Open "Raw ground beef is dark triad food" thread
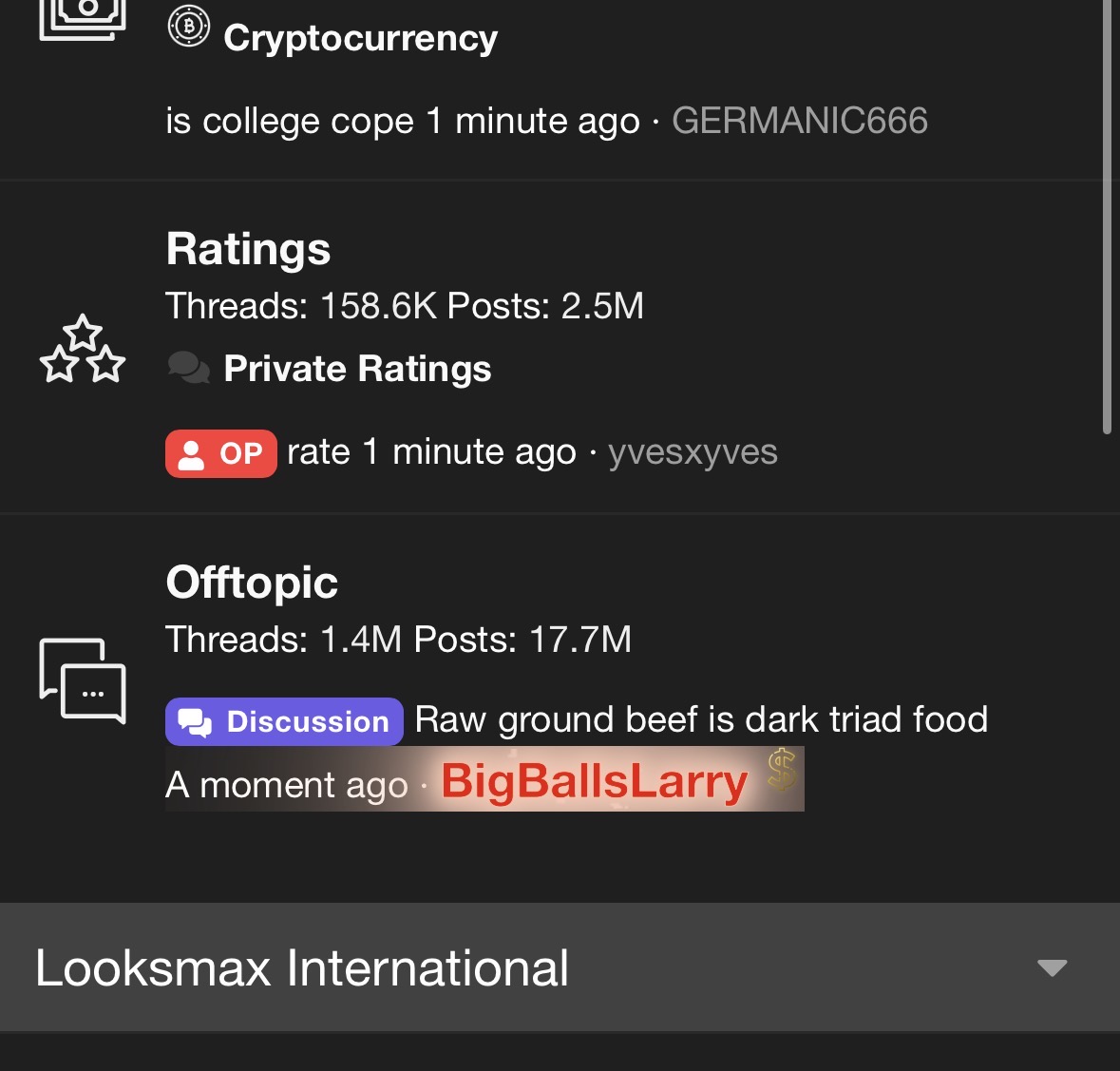This screenshot has width=1120, height=1071. click(701, 720)
